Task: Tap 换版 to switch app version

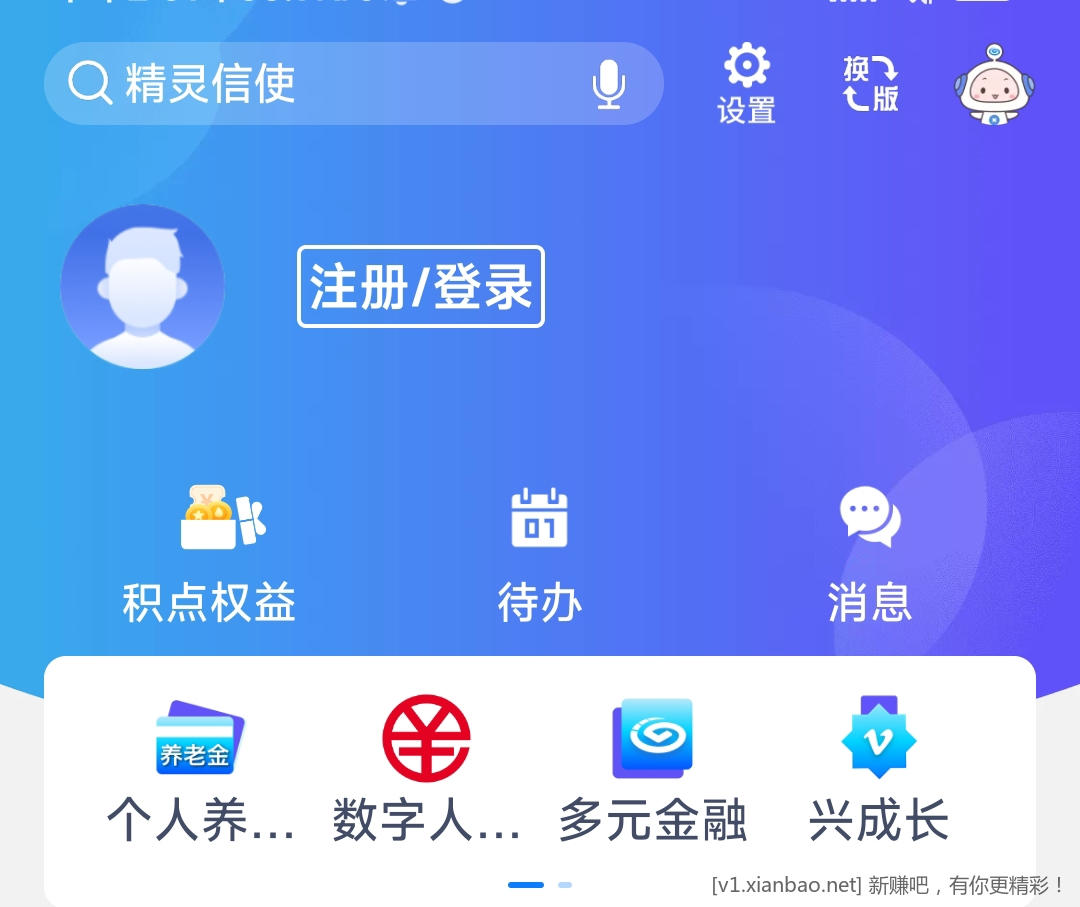Action: [x=870, y=84]
